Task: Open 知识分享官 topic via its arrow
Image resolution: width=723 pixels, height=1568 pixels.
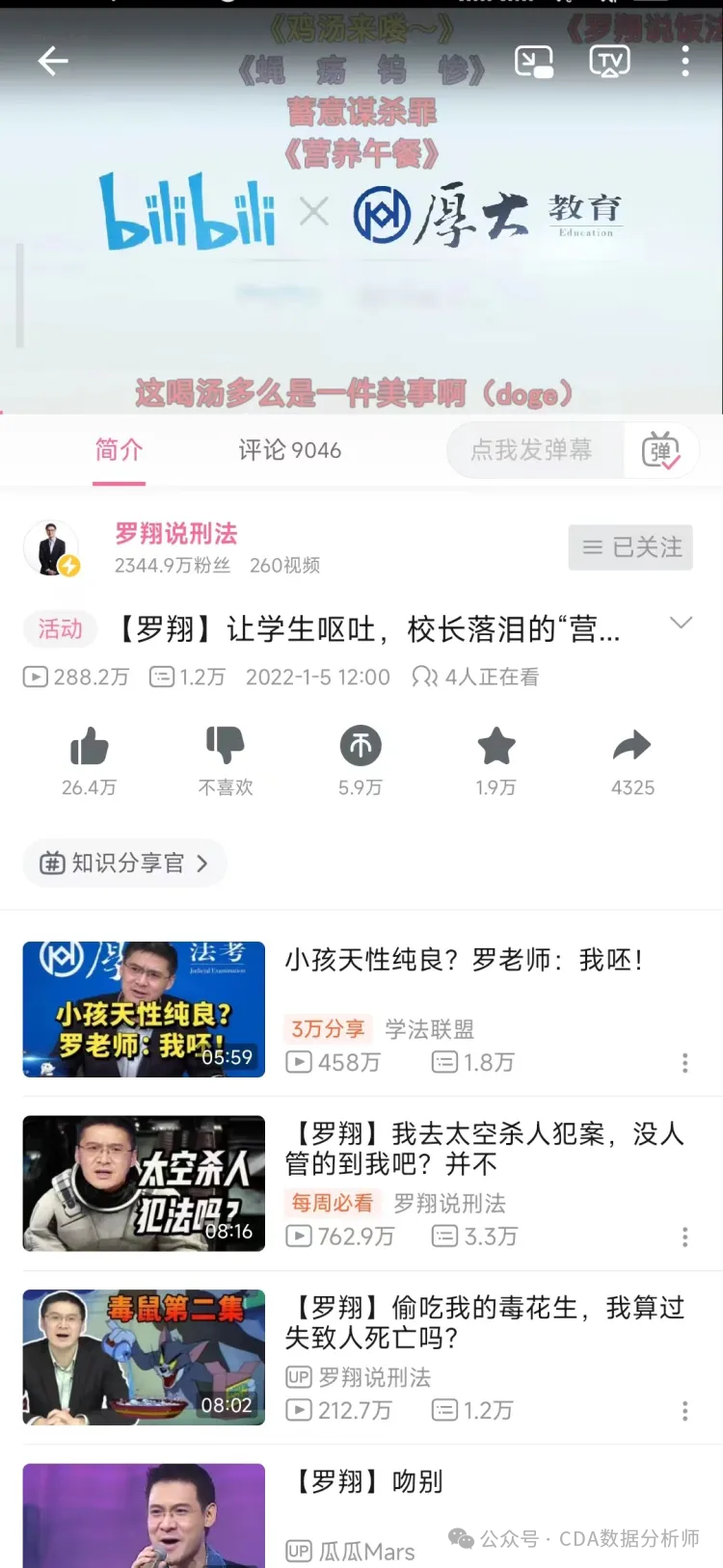Action: click(x=202, y=864)
